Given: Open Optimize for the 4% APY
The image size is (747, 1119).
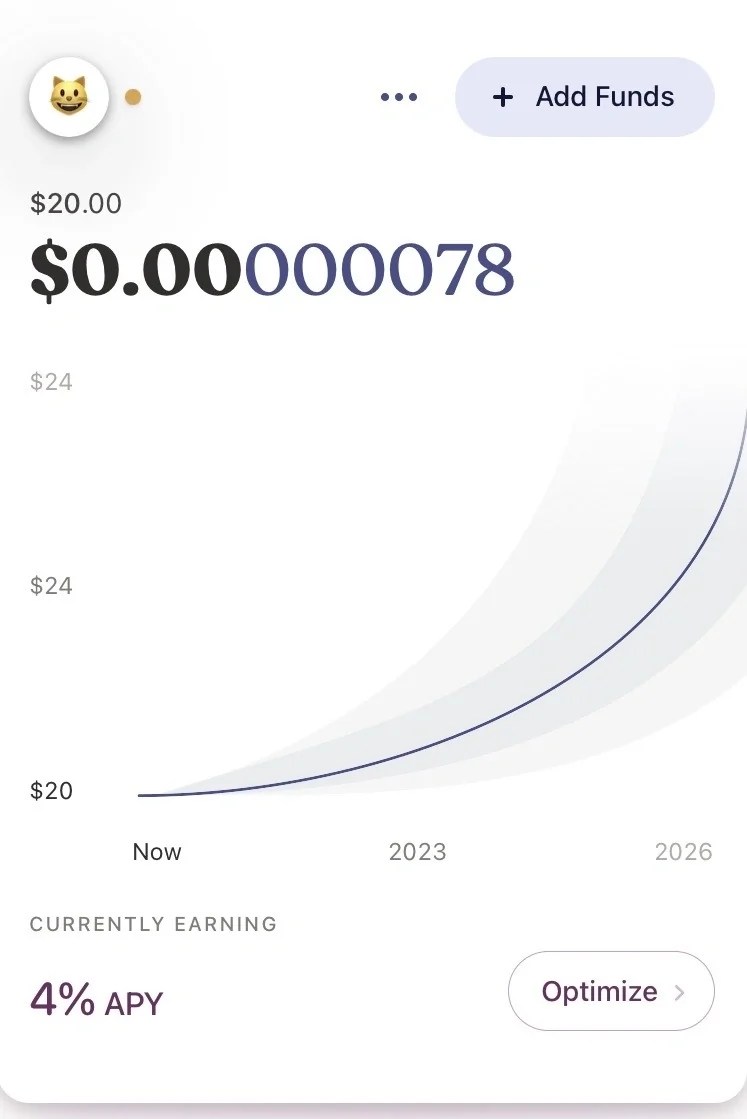Looking at the screenshot, I should click(x=611, y=991).
